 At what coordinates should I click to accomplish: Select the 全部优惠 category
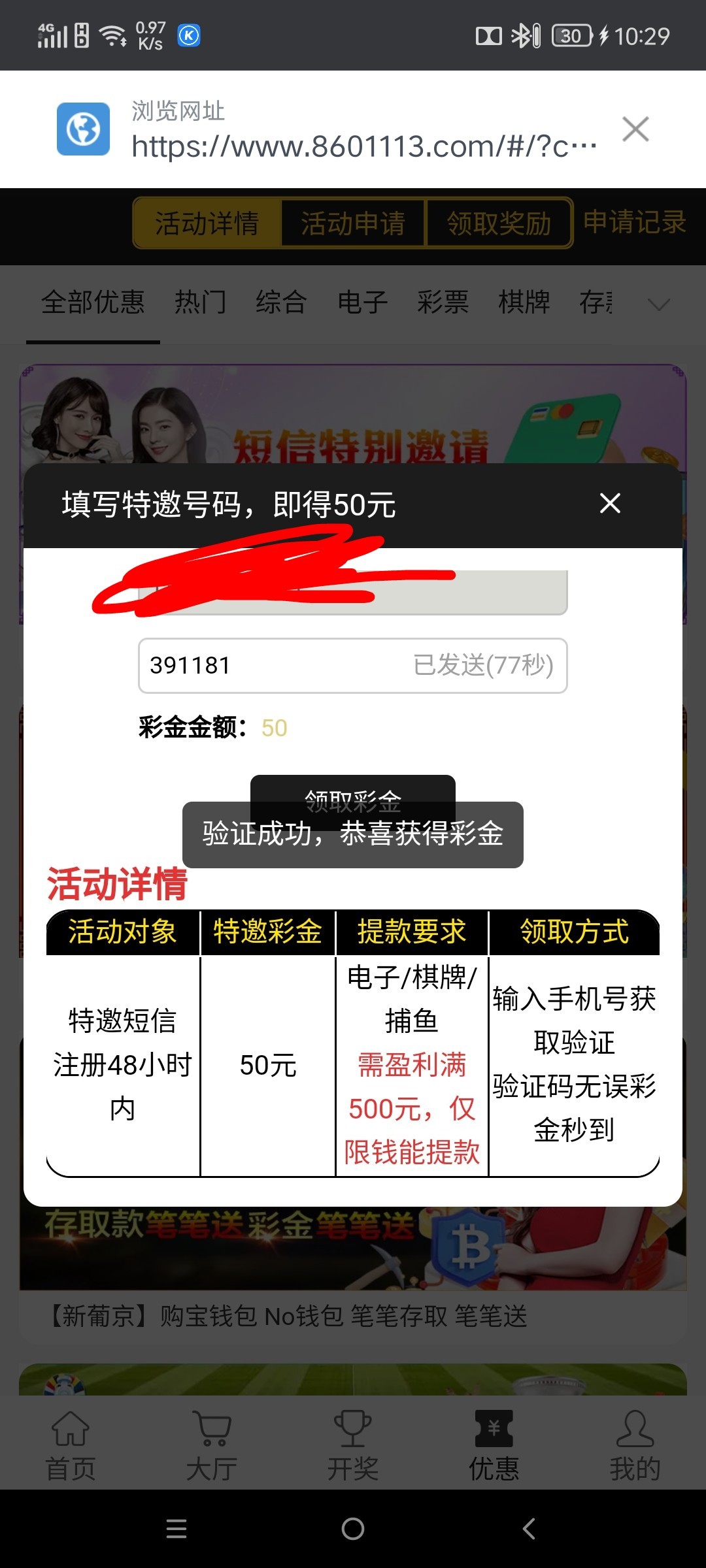point(93,302)
